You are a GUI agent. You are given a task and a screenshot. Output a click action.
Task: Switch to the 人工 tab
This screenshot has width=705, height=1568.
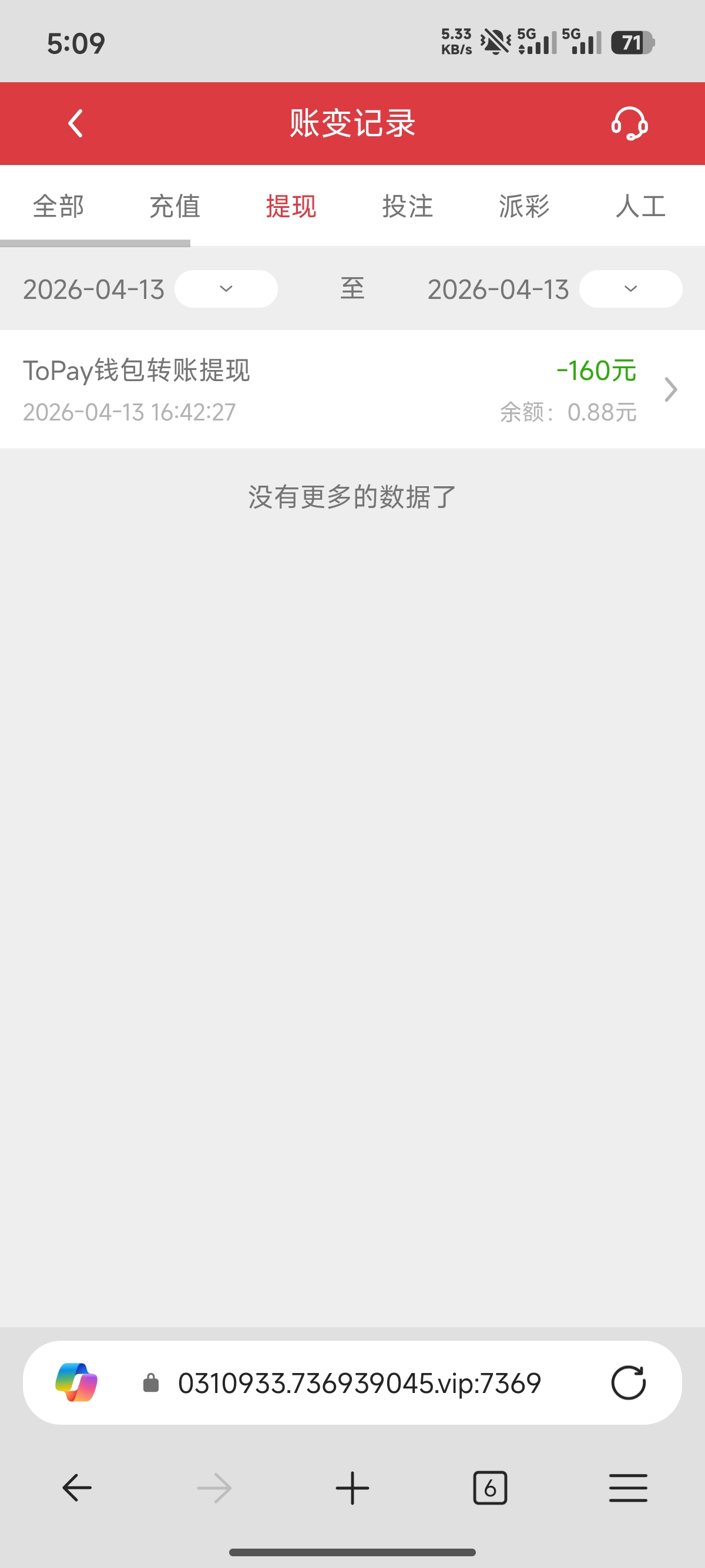640,206
